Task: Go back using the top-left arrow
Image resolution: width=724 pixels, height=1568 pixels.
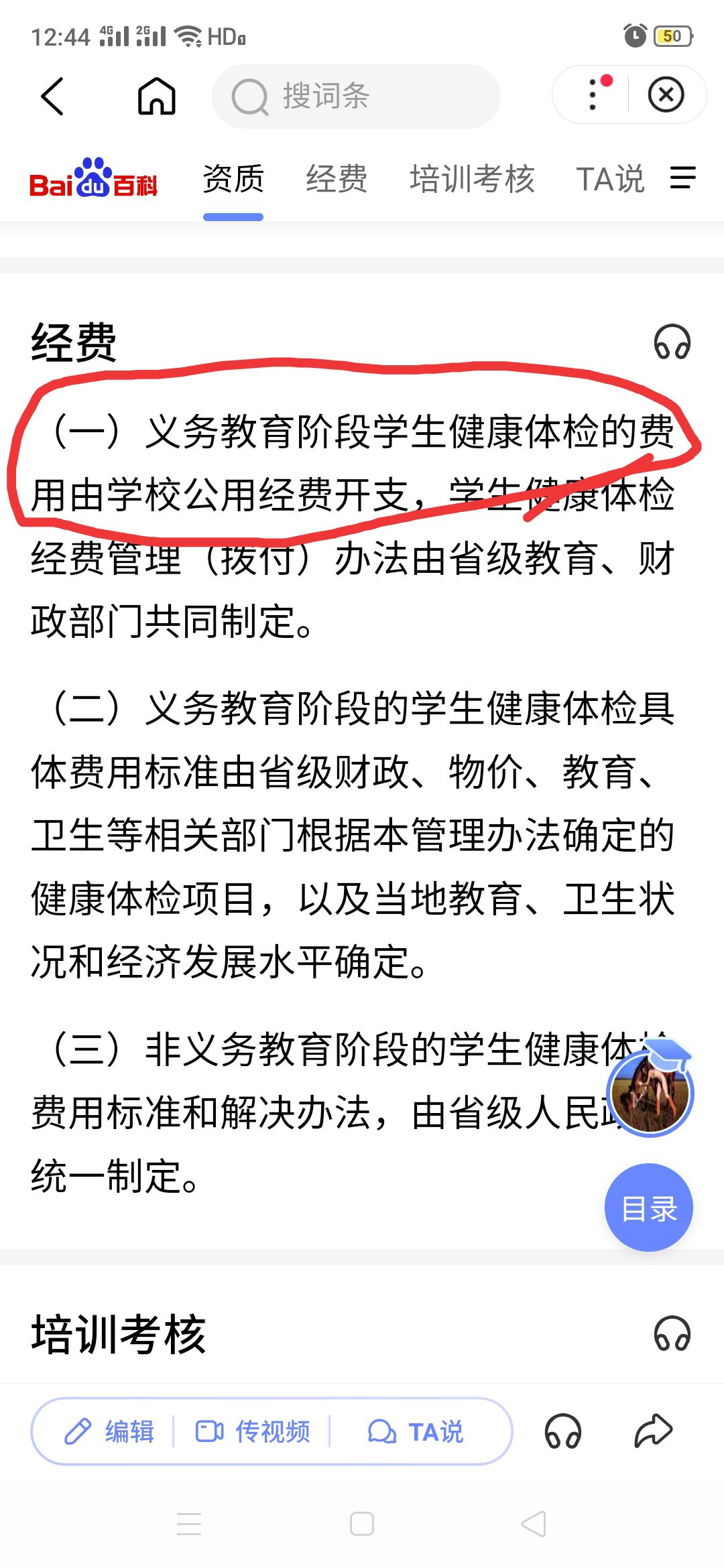Action: point(52,96)
